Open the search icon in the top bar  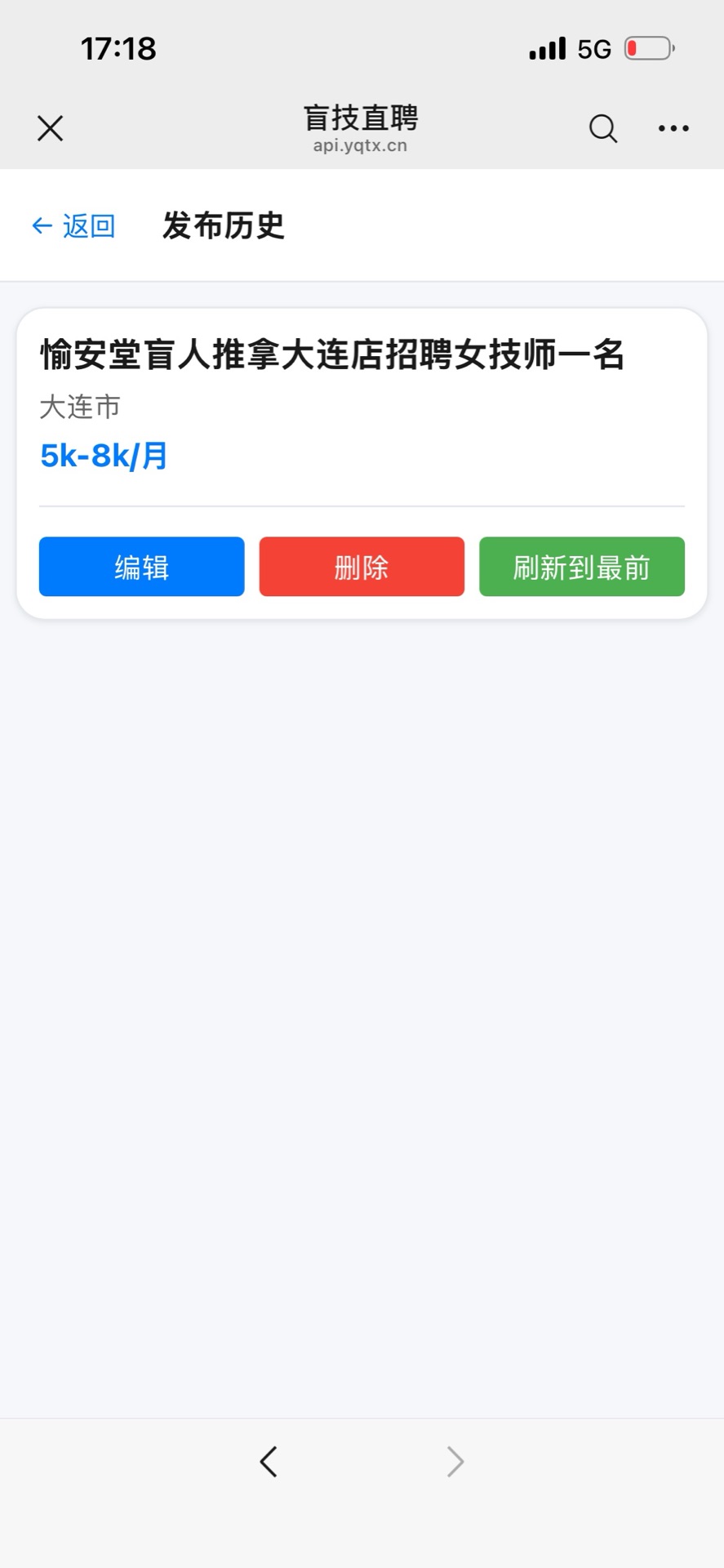click(x=602, y=128)
